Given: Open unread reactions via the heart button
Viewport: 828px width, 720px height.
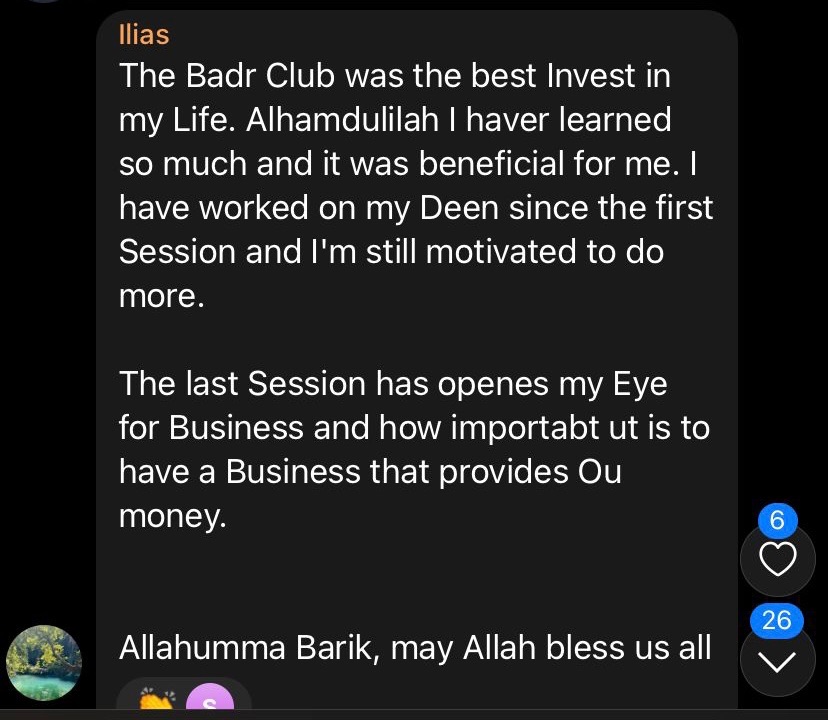Looking at the screenshot, I should (x=777, y=558).
